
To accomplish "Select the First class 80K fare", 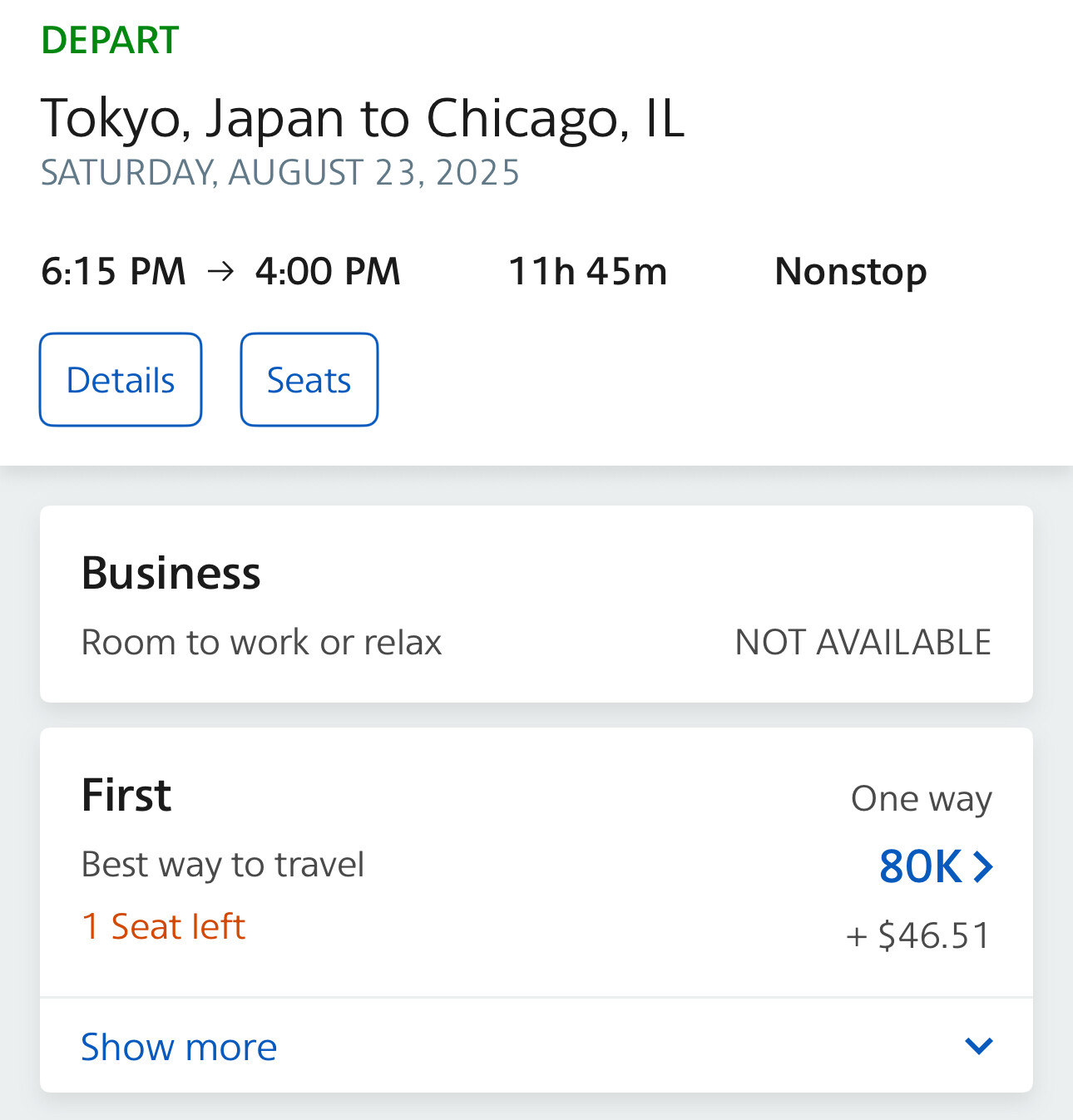I will click(x=934, y=866).
